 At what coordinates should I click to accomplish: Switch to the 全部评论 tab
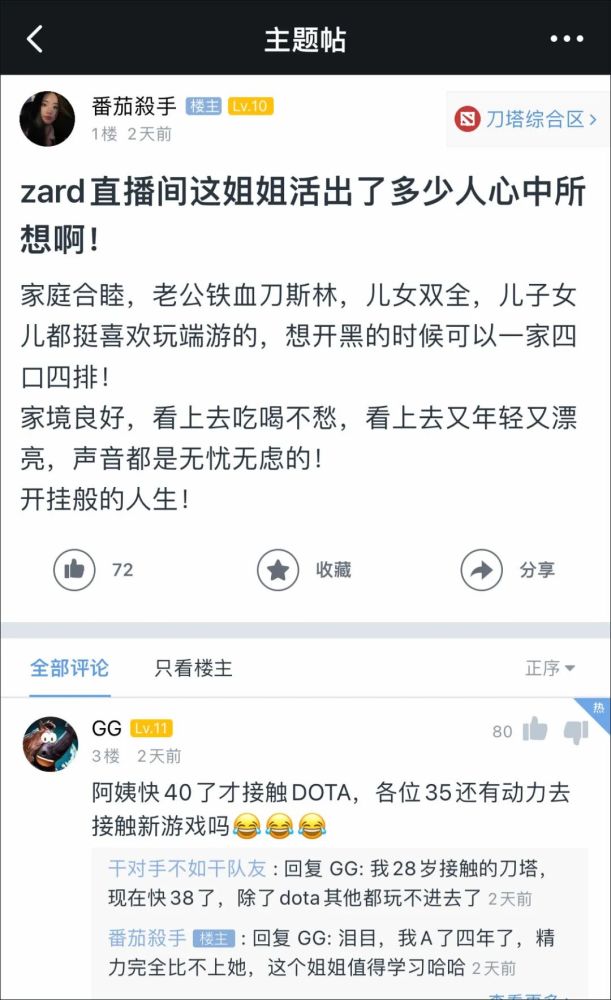(x=70, y=668)
